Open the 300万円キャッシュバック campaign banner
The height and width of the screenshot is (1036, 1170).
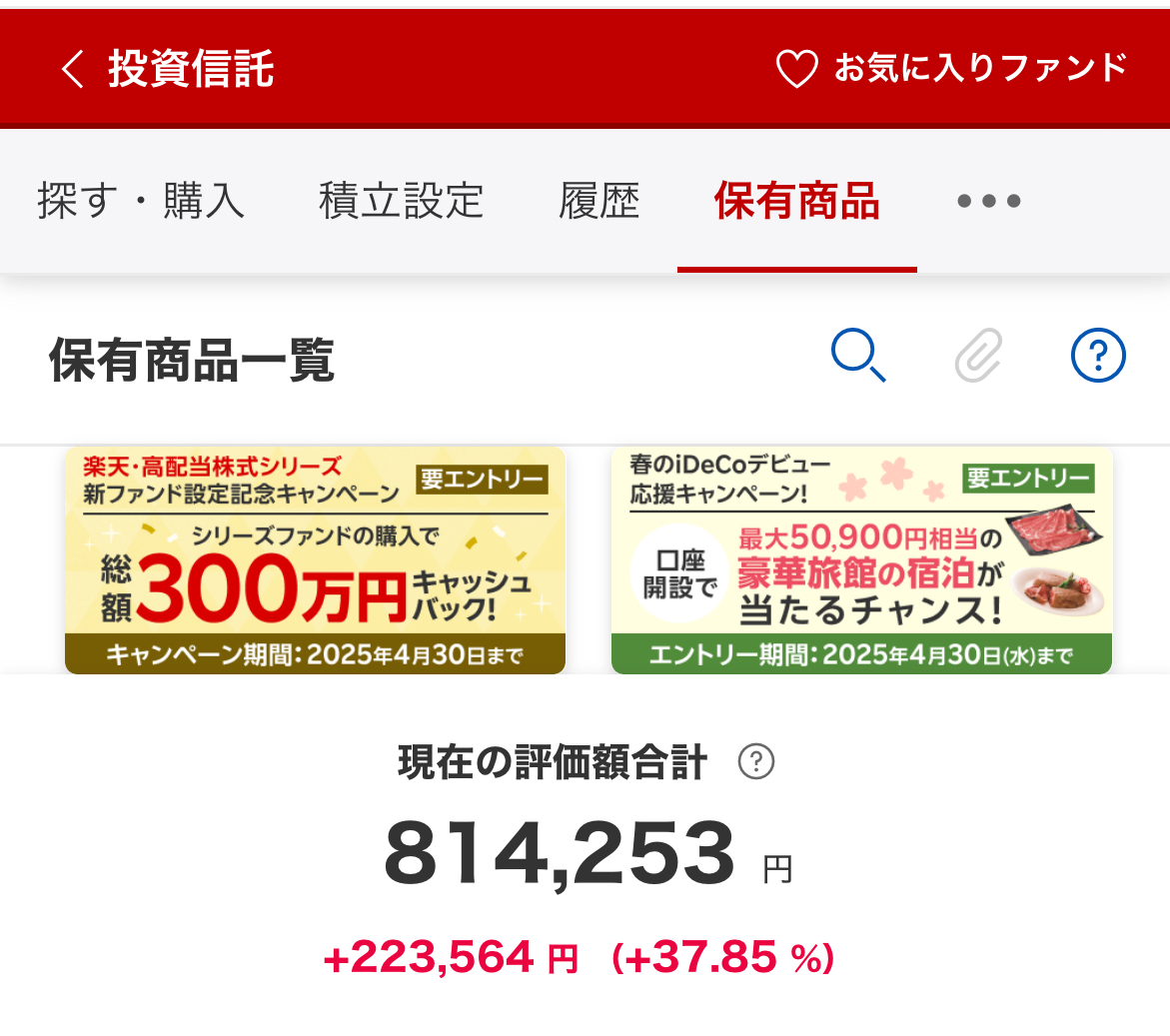(315, 560)
